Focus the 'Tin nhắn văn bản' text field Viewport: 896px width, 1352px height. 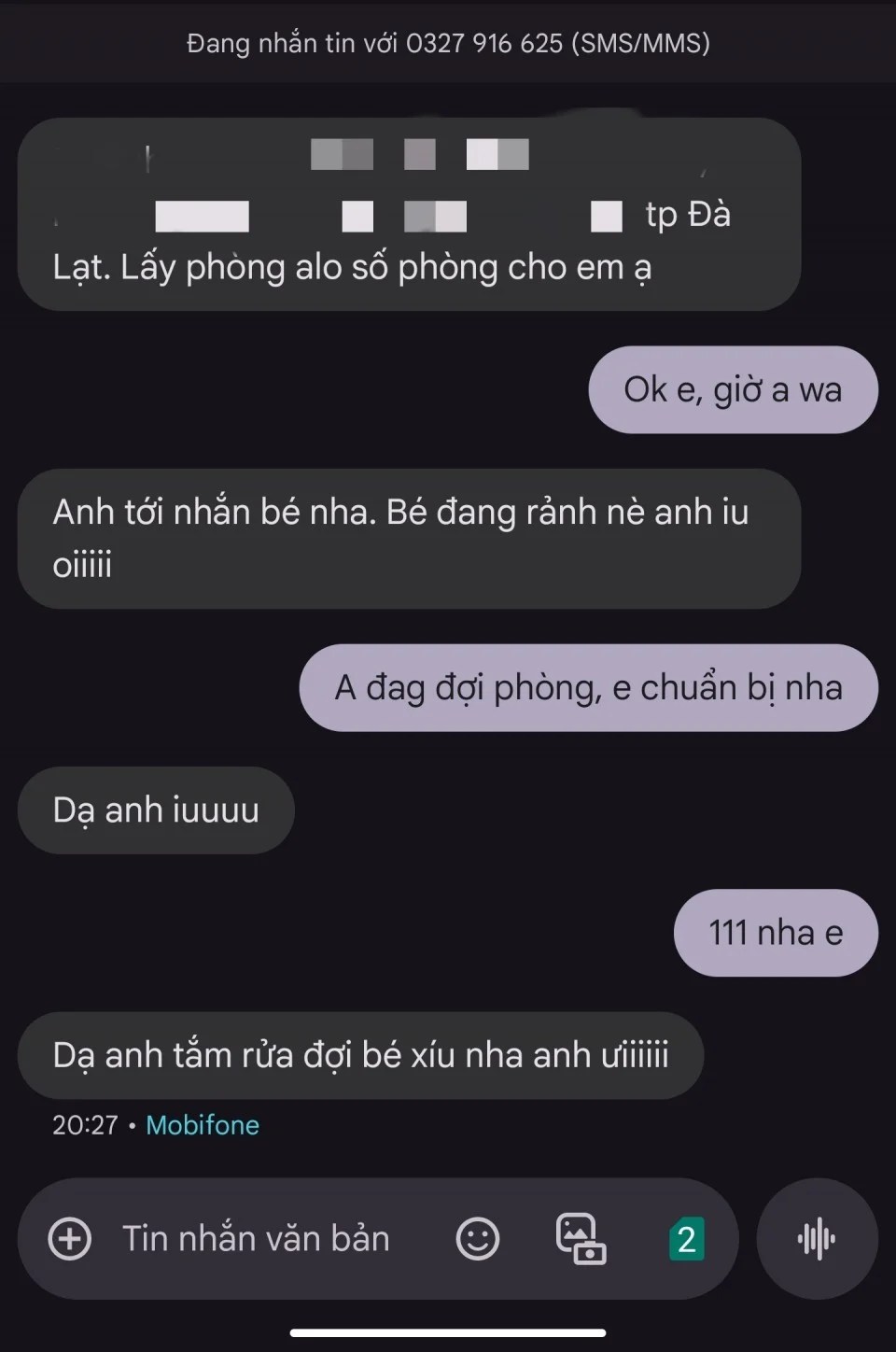tap(256, 1239)
